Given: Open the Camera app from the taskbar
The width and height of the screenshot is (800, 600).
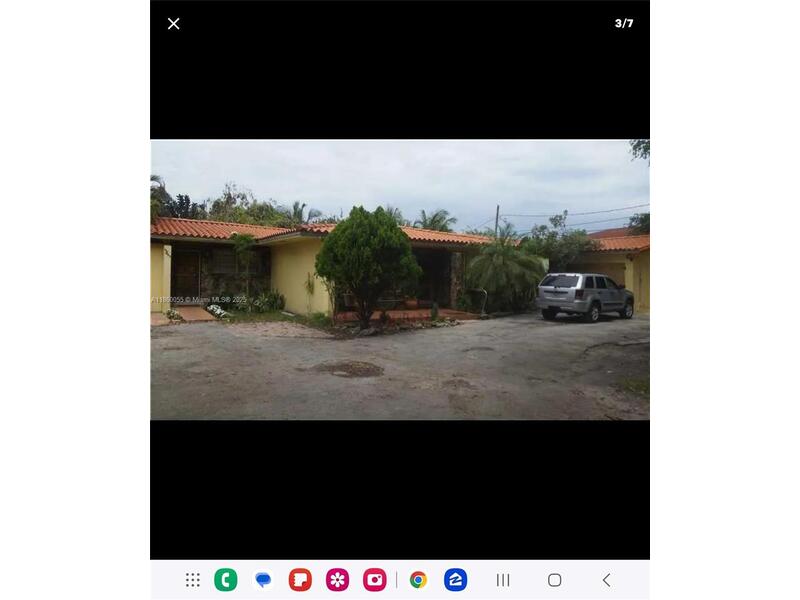Looking at the screenshot, I should pyautogui.click(x=375, y=580).
